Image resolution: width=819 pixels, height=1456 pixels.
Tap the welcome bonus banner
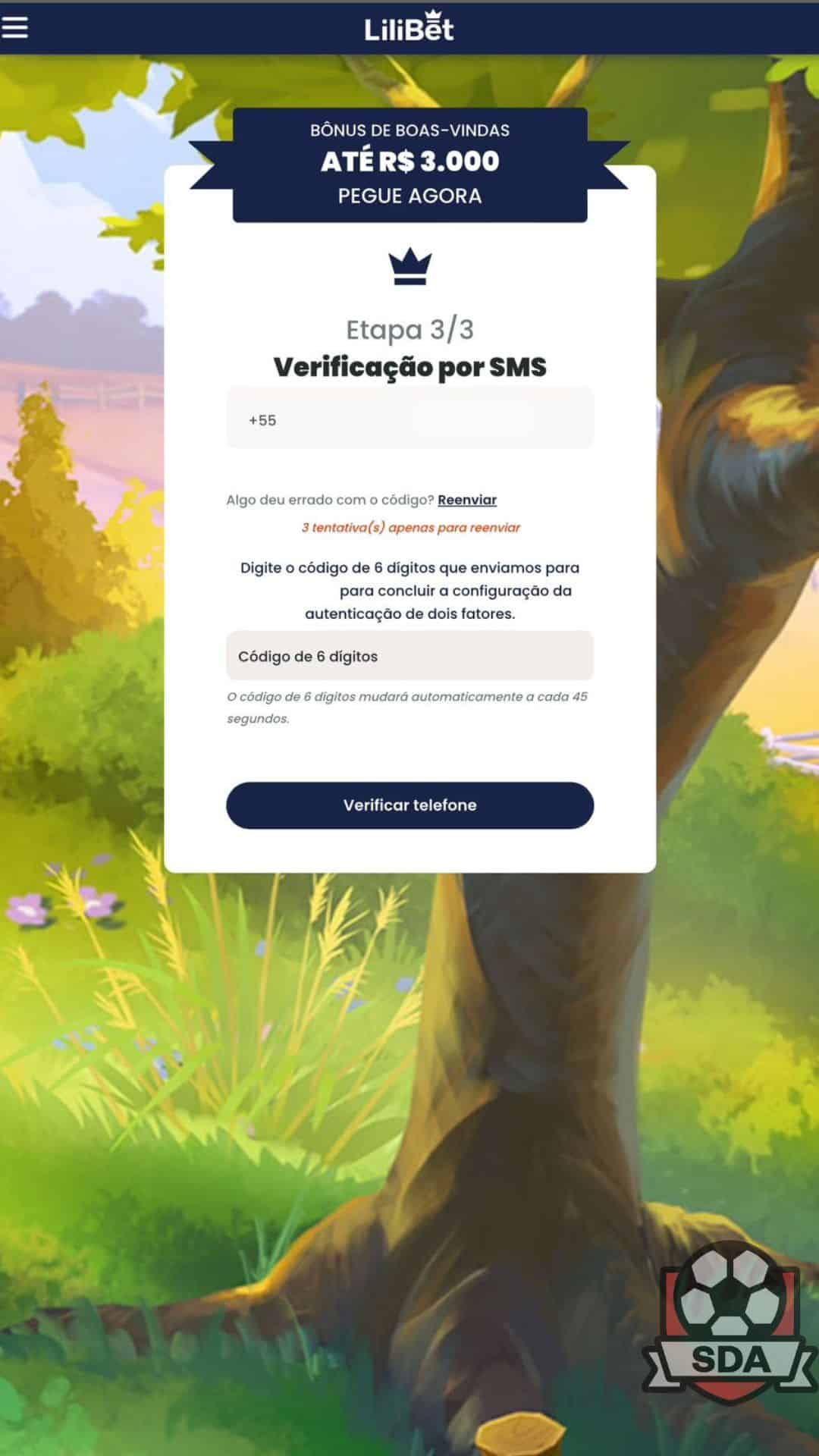[x=409, y=165]
